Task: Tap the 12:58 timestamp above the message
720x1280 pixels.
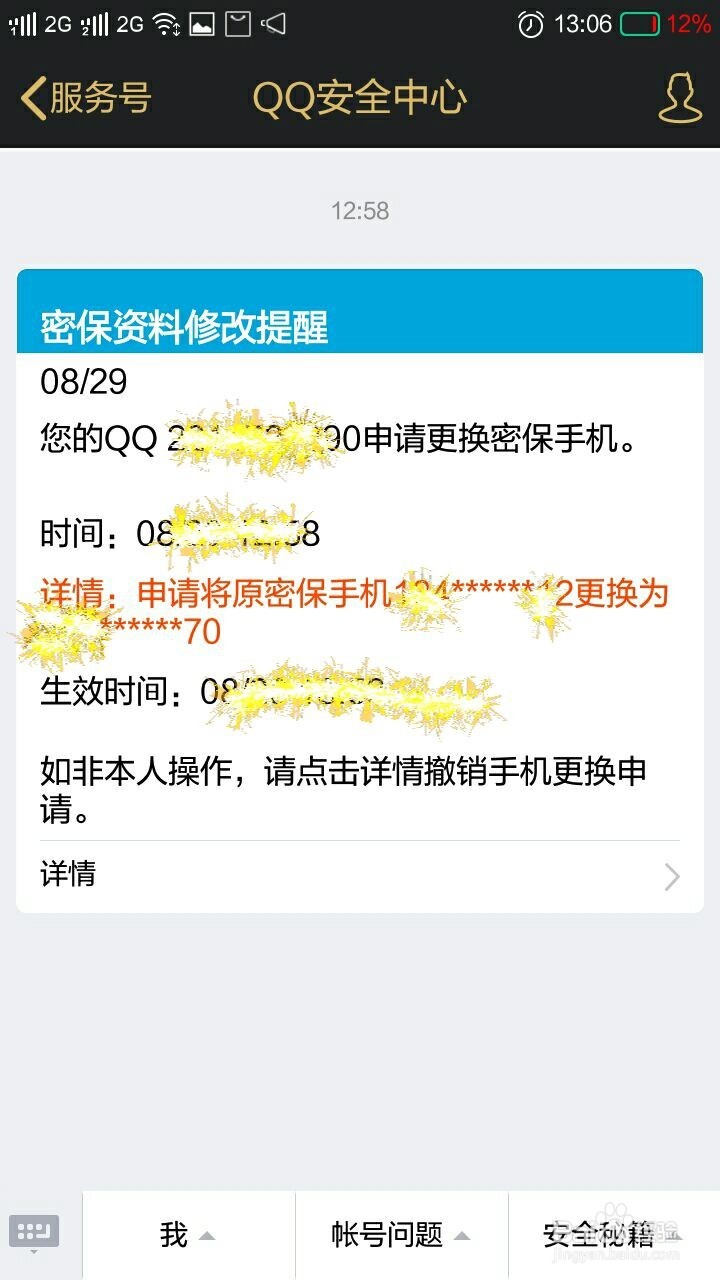Action: [x=360, y=211]
